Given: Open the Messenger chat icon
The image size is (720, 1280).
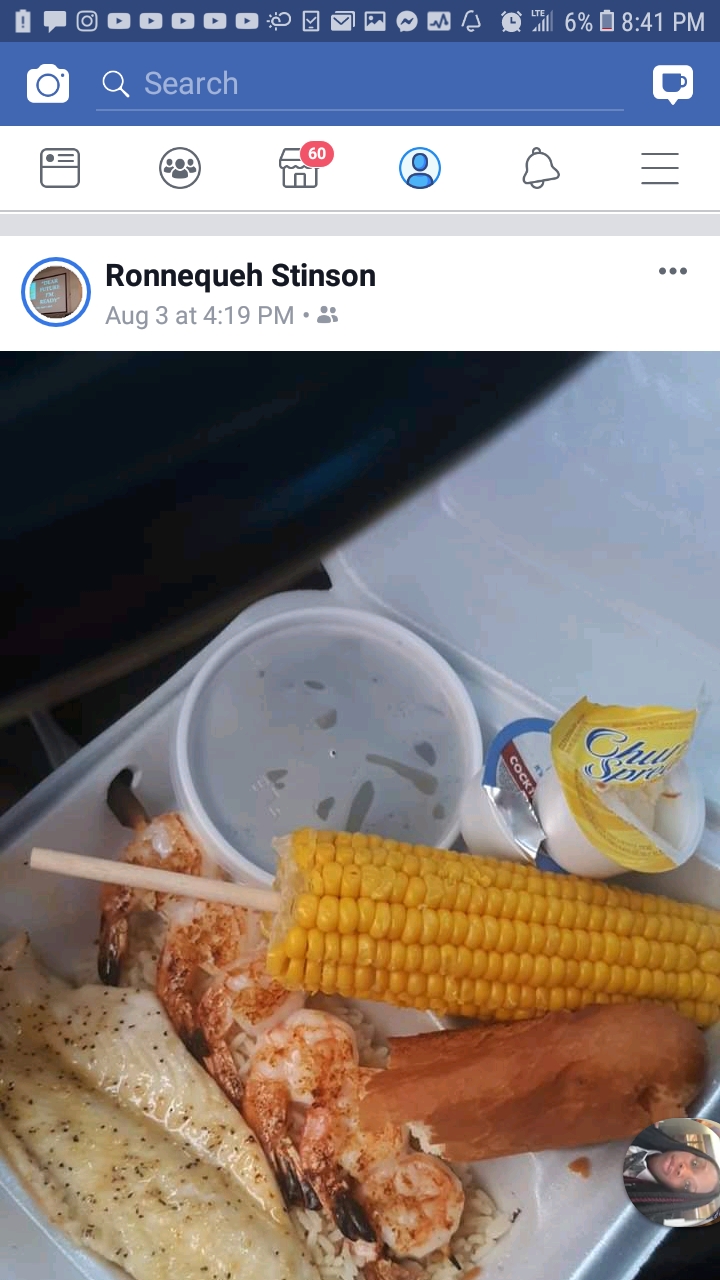Looking at the screenshot, I should point(673,84).
